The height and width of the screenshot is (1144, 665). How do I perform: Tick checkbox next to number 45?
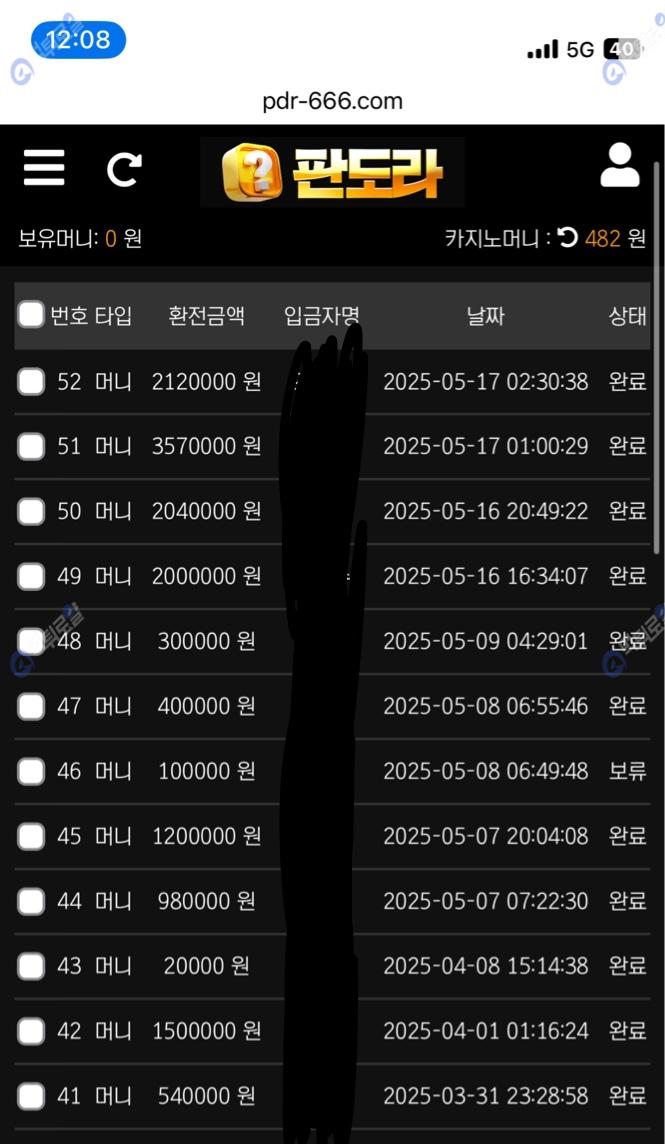coord(31,836)
